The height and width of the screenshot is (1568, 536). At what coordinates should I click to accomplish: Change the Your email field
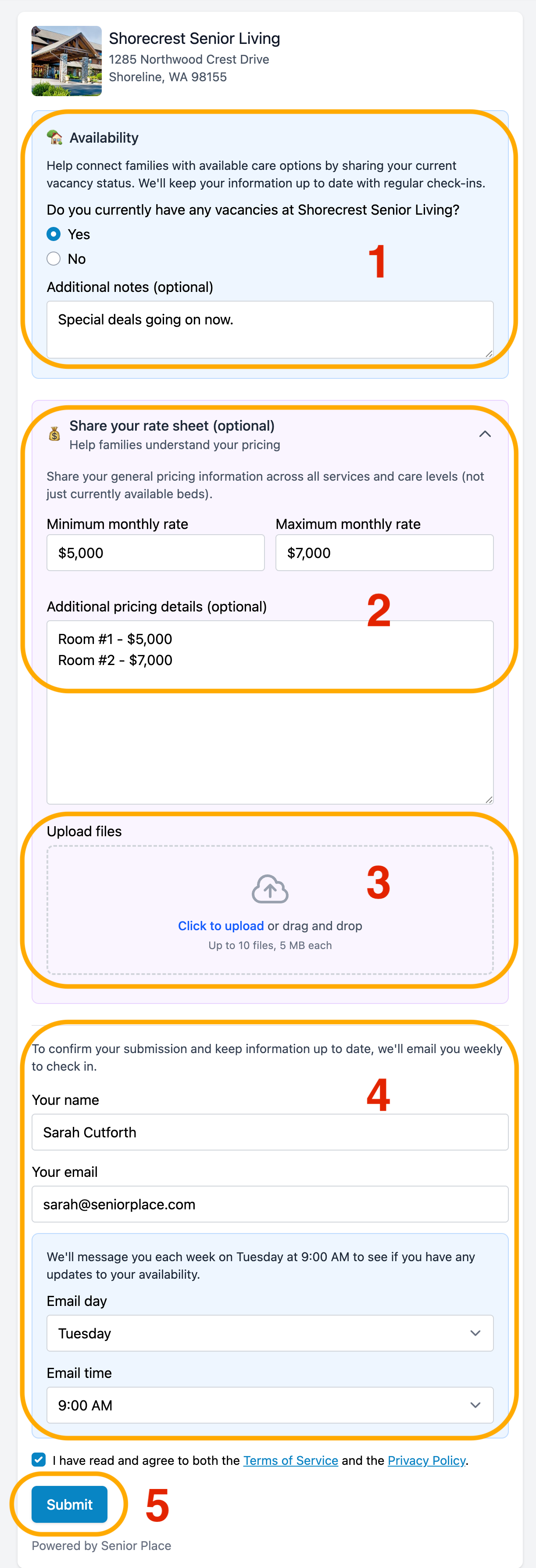(x=269, y=1204)
